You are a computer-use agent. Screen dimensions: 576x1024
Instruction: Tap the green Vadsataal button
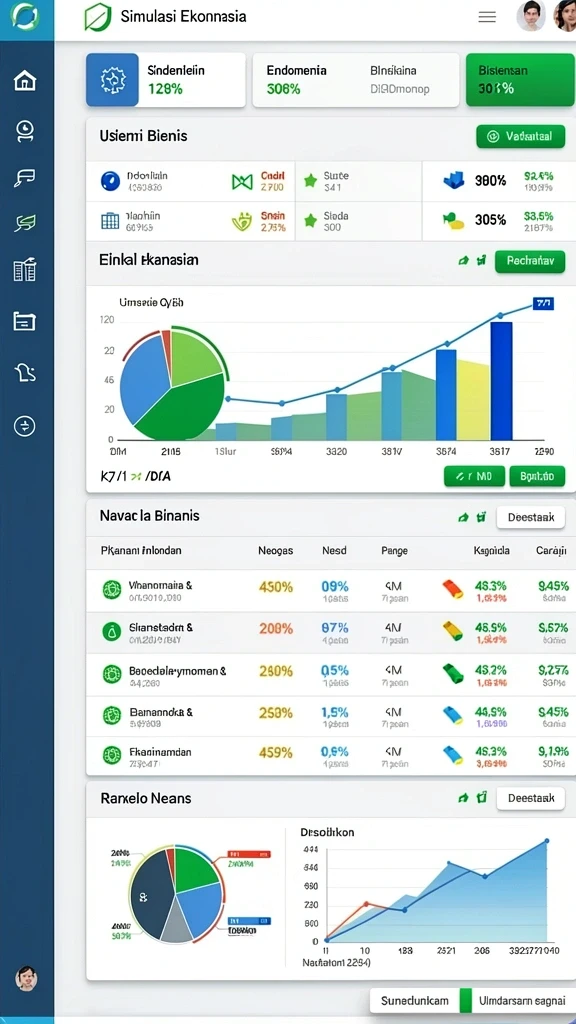520,136
